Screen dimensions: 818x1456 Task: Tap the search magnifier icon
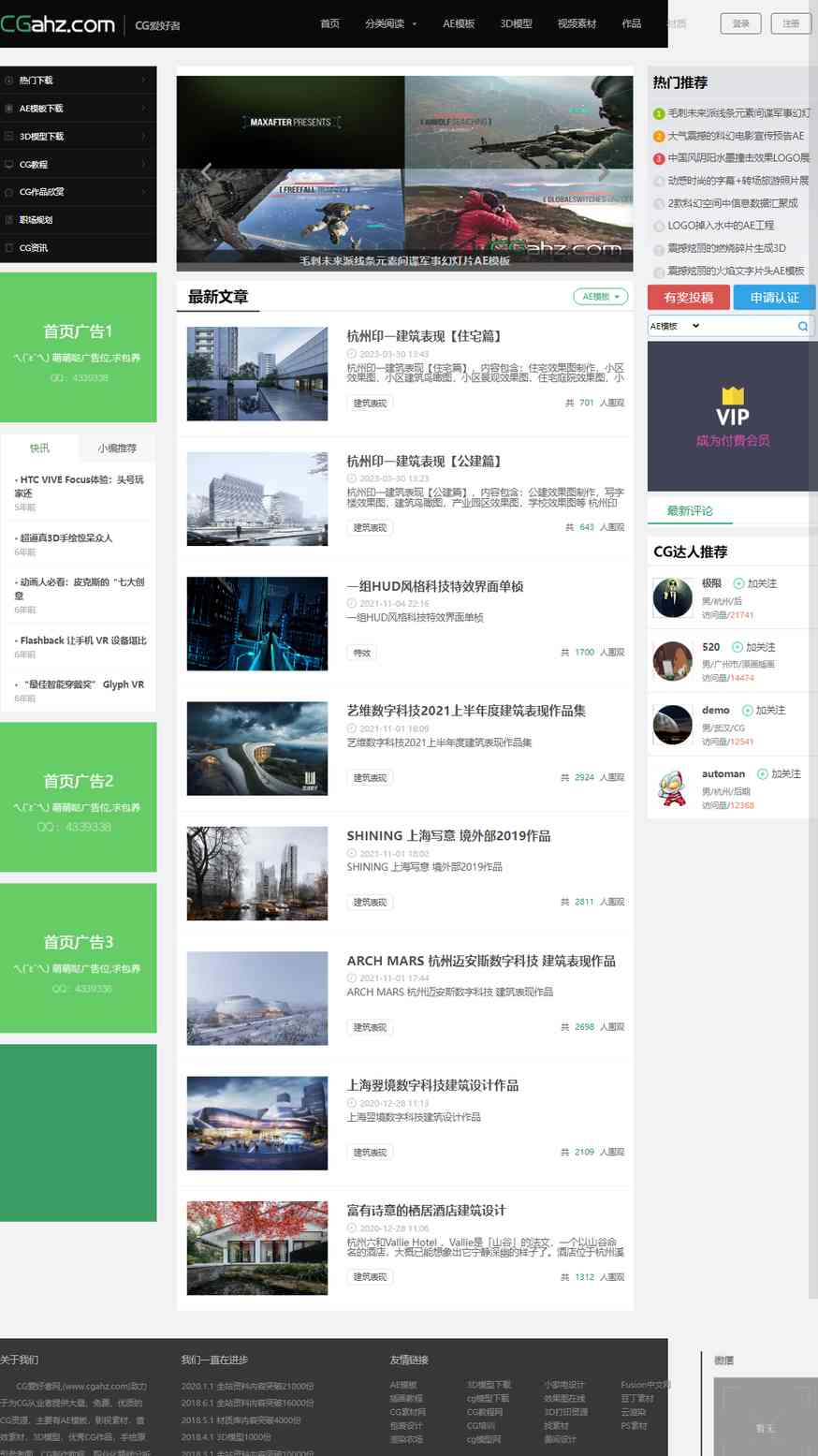pos(802,326)
